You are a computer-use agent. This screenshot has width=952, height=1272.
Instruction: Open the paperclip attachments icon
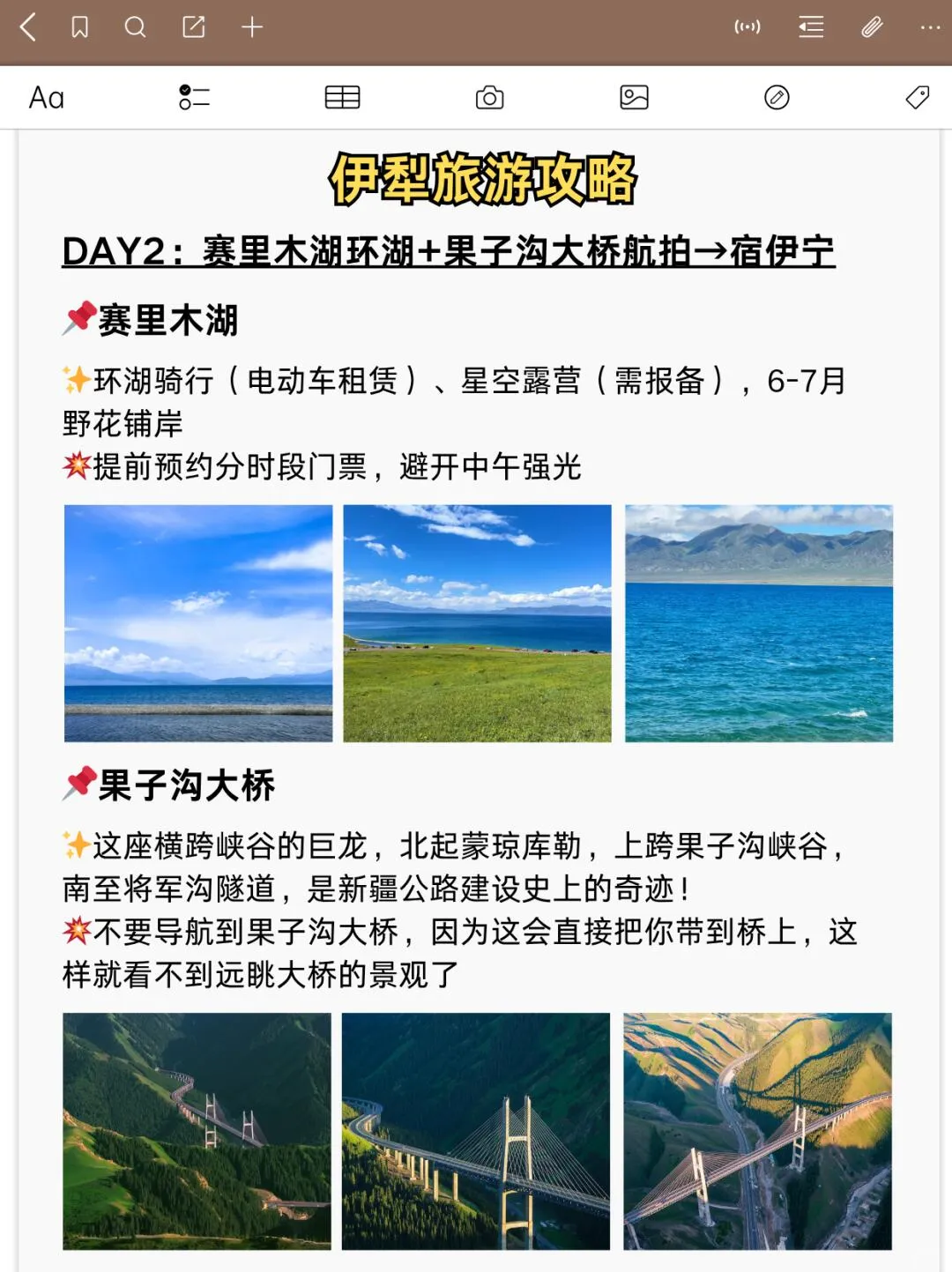pos(872,27)
